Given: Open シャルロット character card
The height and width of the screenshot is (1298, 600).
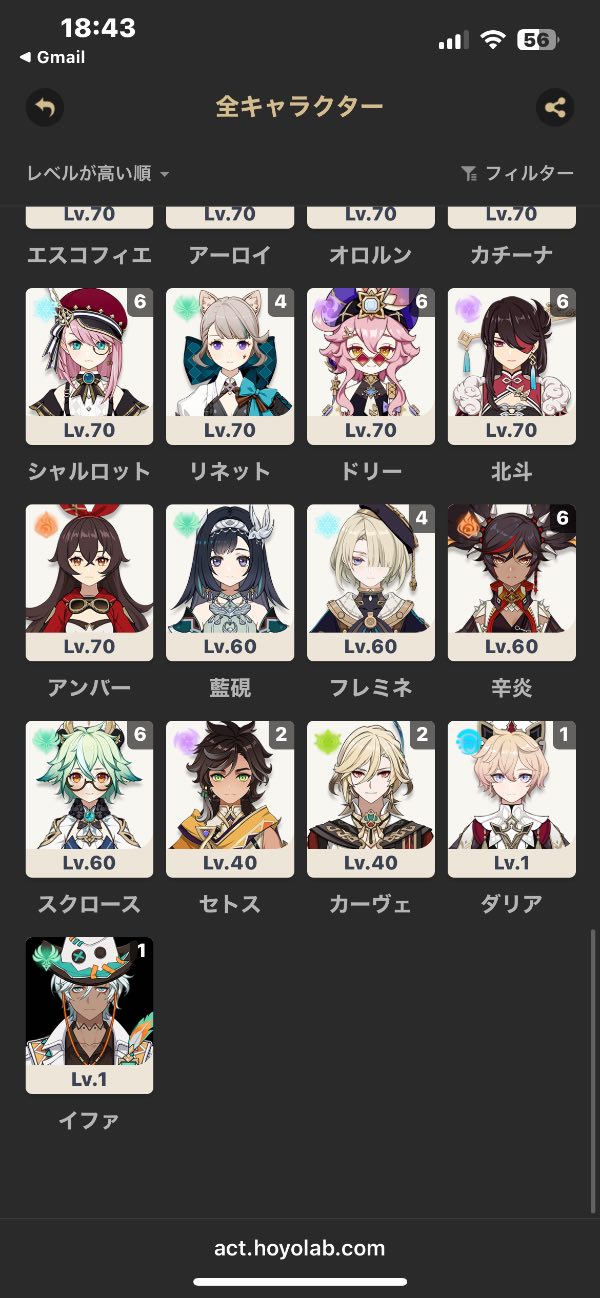Looking at the screenshot, I should tap(89, 366).
